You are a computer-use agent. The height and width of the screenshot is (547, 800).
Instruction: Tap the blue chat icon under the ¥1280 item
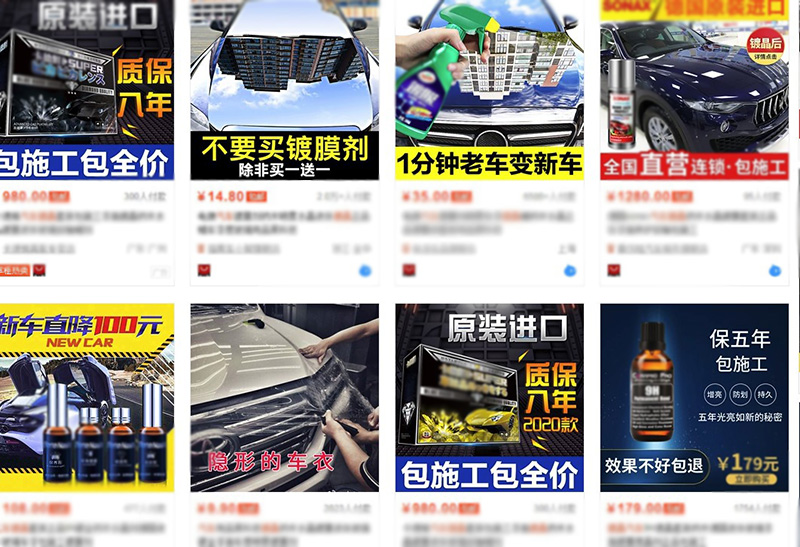coord(775,270)
